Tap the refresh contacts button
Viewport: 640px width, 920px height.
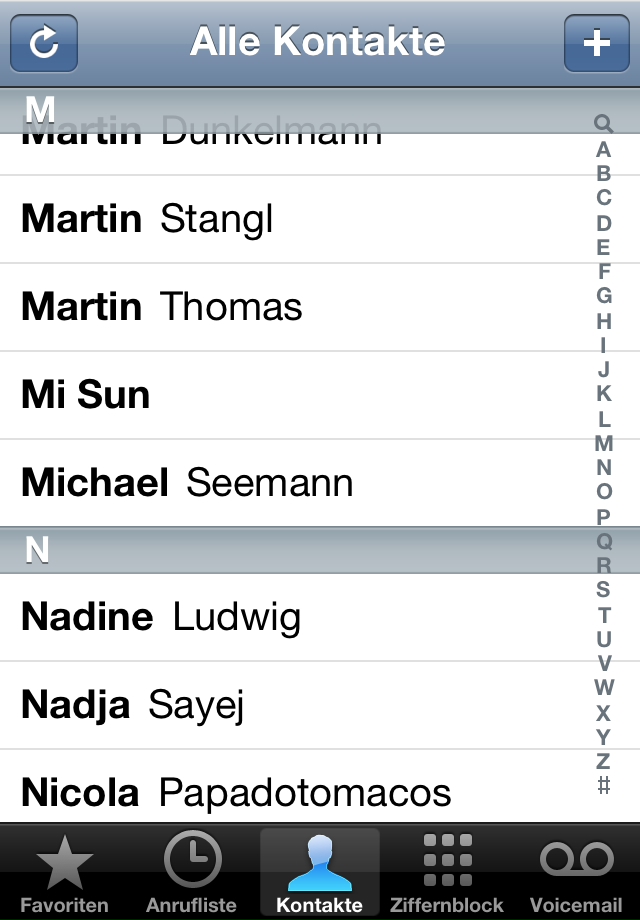(44, 44)
